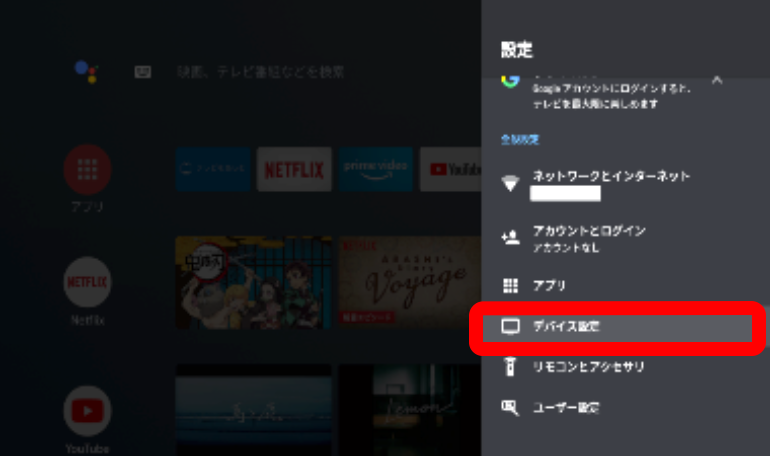Screen dimensions: 770x456
Task: Open the Voyage Netflix recommendation card
Action: pos(408,282)
